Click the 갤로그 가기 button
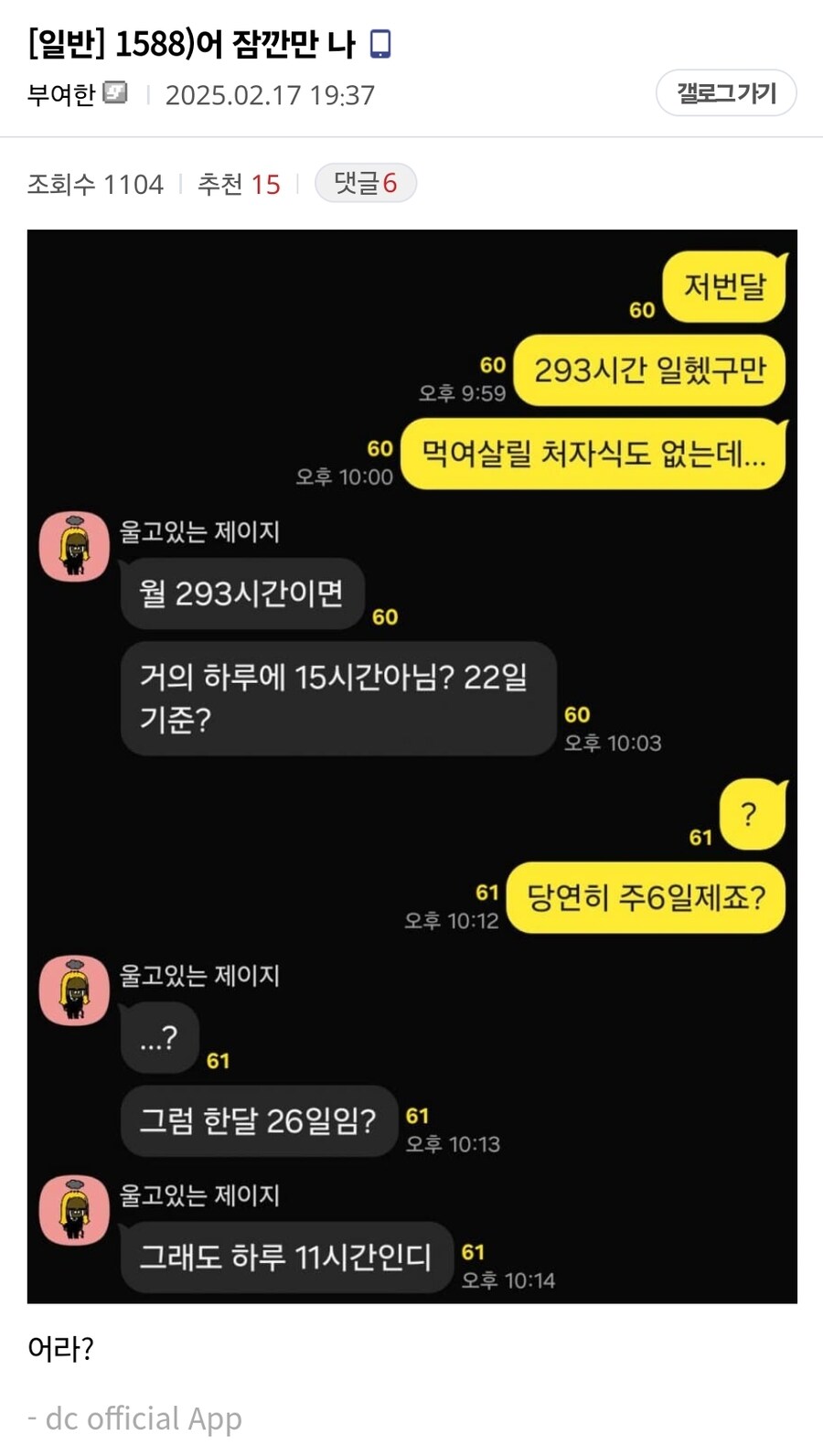This screenshot has height=1456, width=823. (x=726, y=92)
